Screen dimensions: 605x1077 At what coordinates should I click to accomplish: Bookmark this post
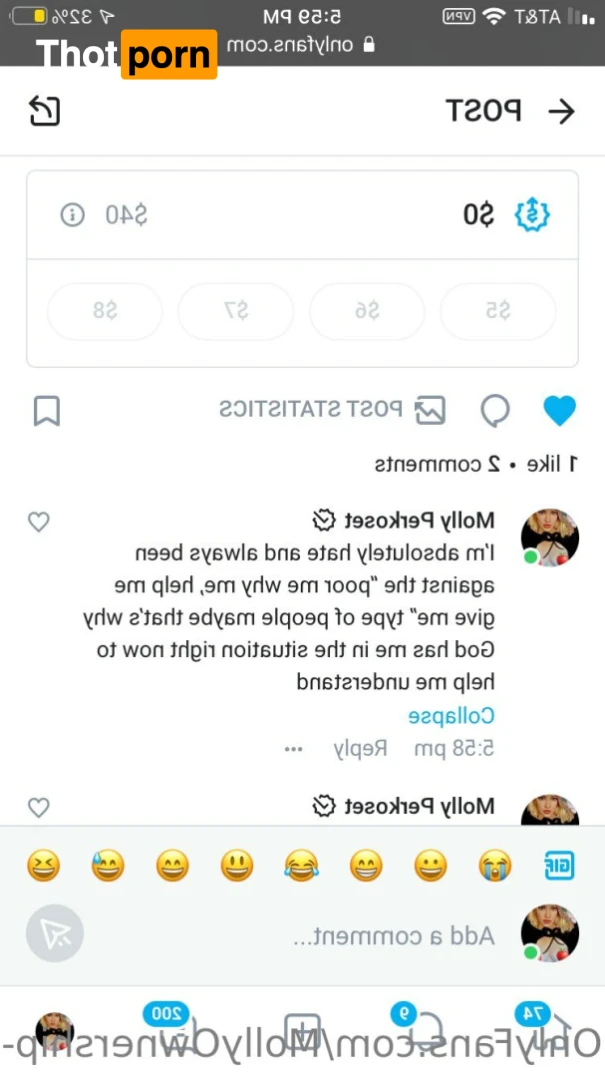(46, 410)
